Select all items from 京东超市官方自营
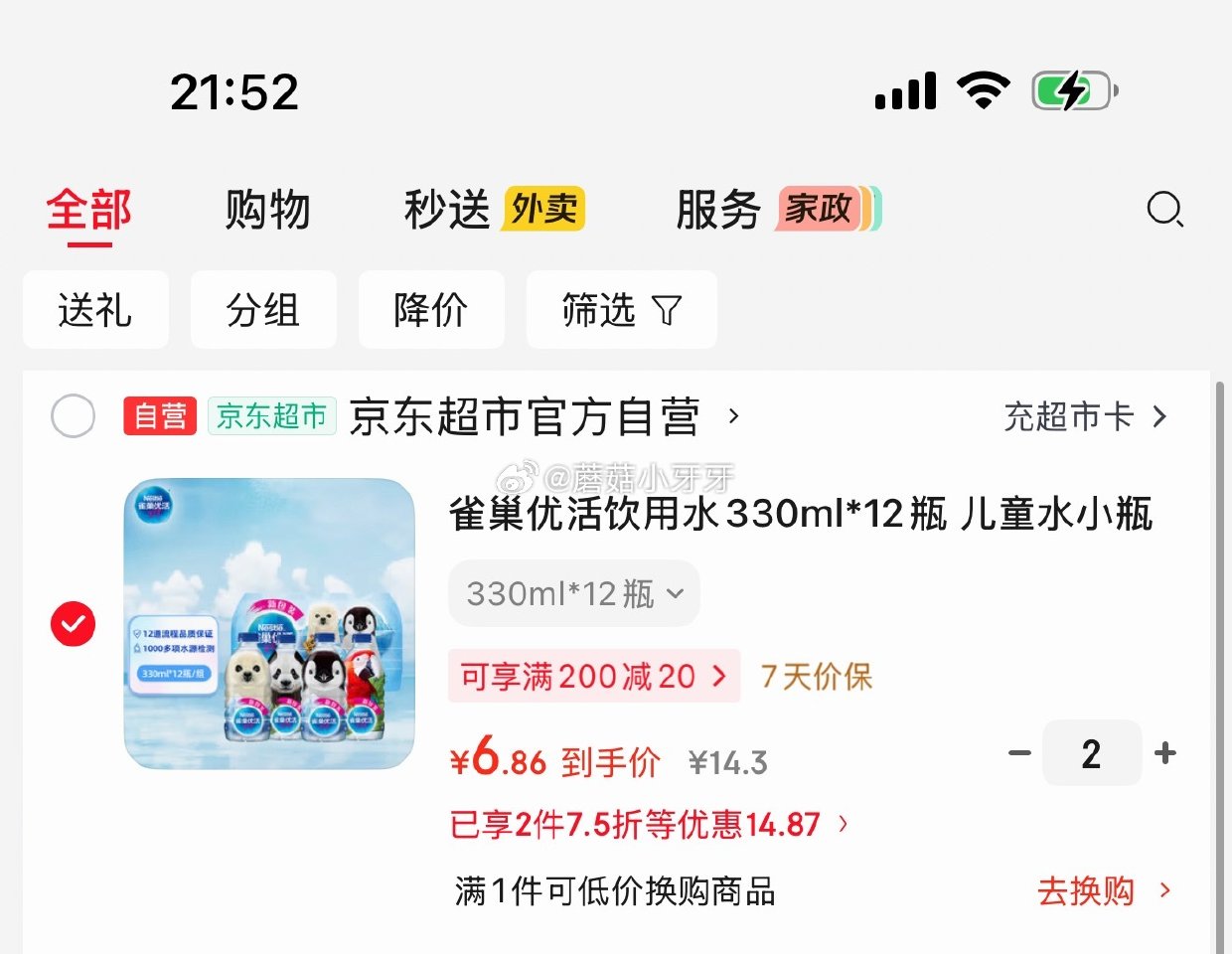 tap(73, 416)
